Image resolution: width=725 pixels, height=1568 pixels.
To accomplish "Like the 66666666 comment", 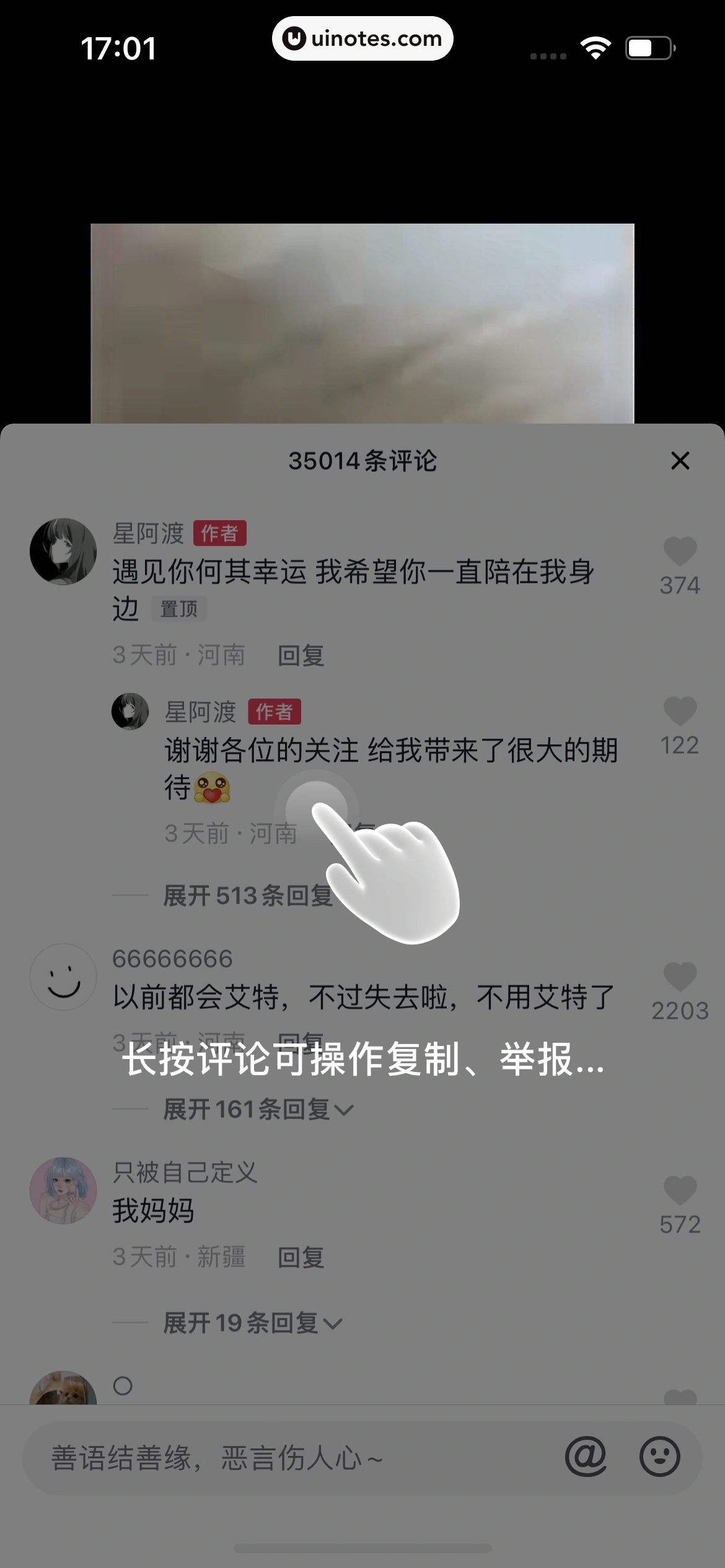I will [679, 977].
